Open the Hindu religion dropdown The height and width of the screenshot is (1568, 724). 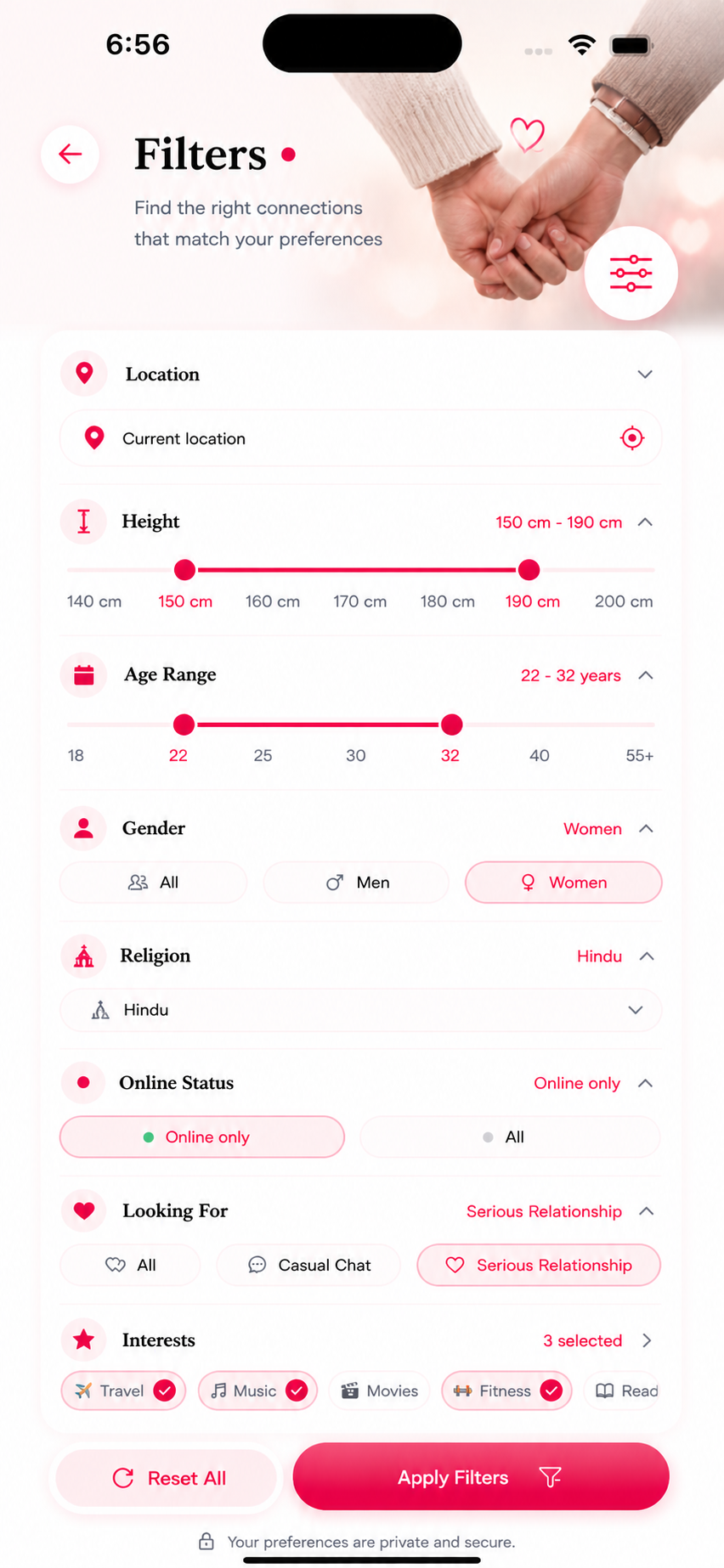pyautogui.click(x=361, y=1010)
